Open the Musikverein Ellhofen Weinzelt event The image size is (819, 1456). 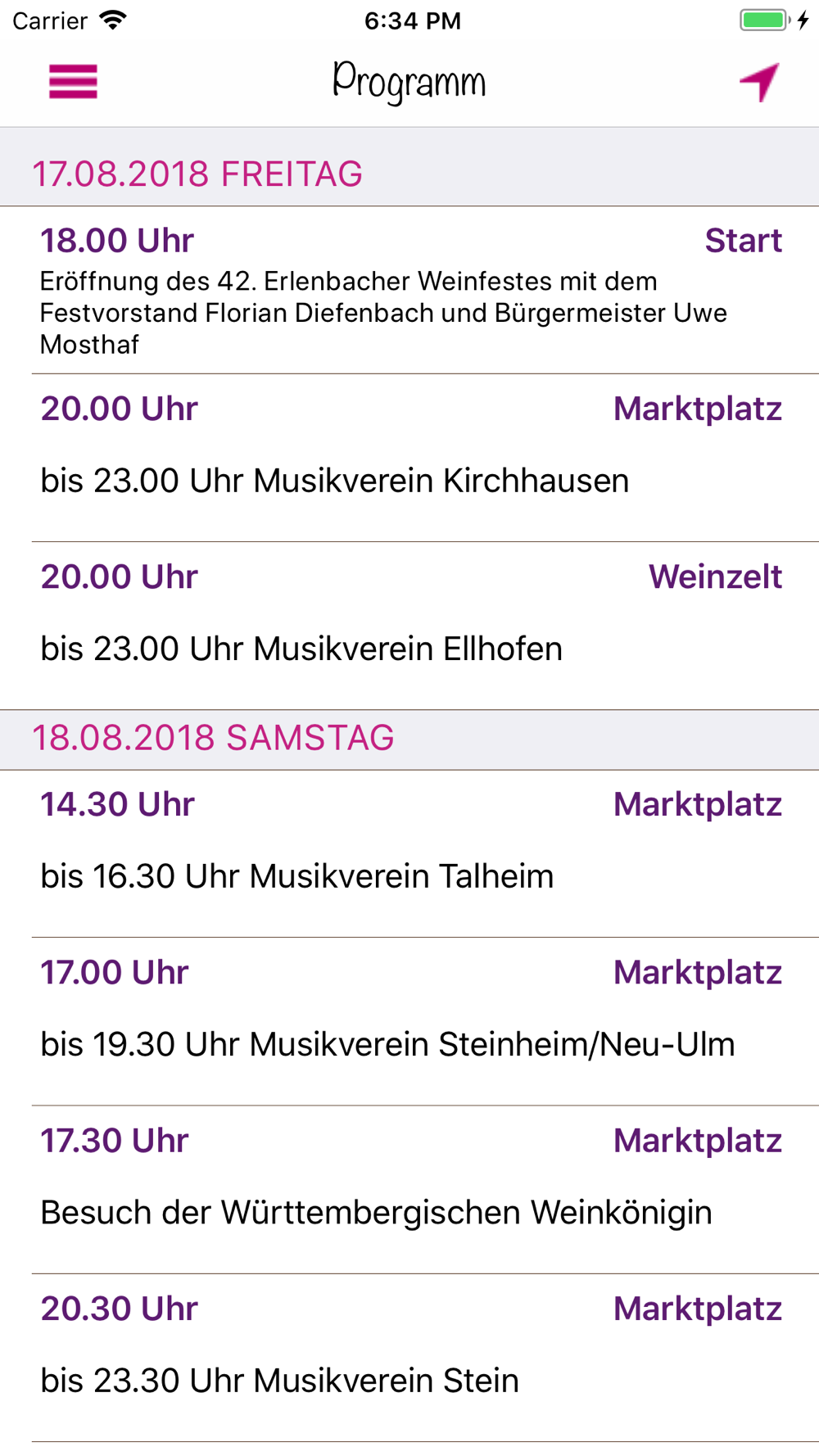click(409, 626)
